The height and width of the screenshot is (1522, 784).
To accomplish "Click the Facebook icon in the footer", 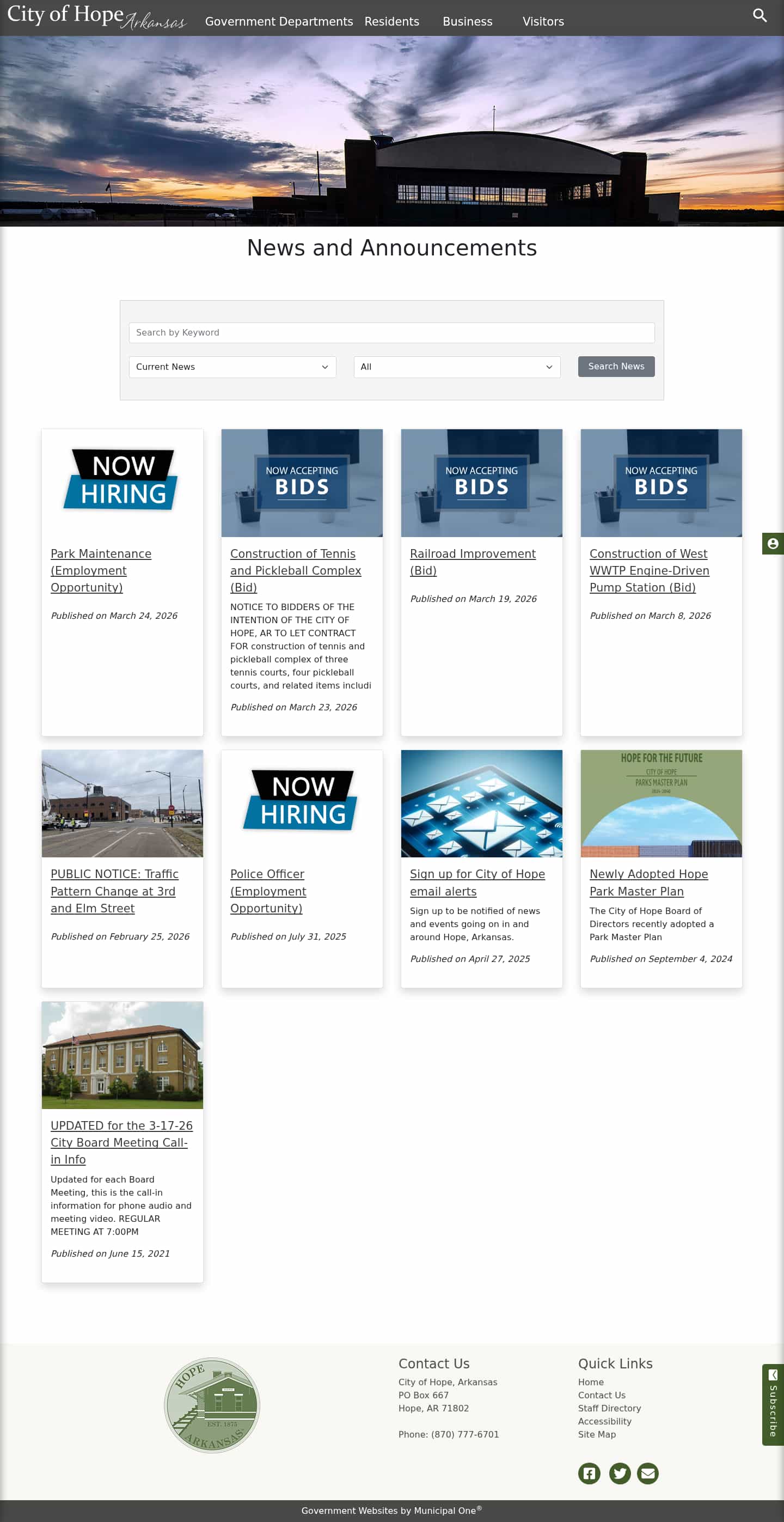I will (x=589, y=1473).
